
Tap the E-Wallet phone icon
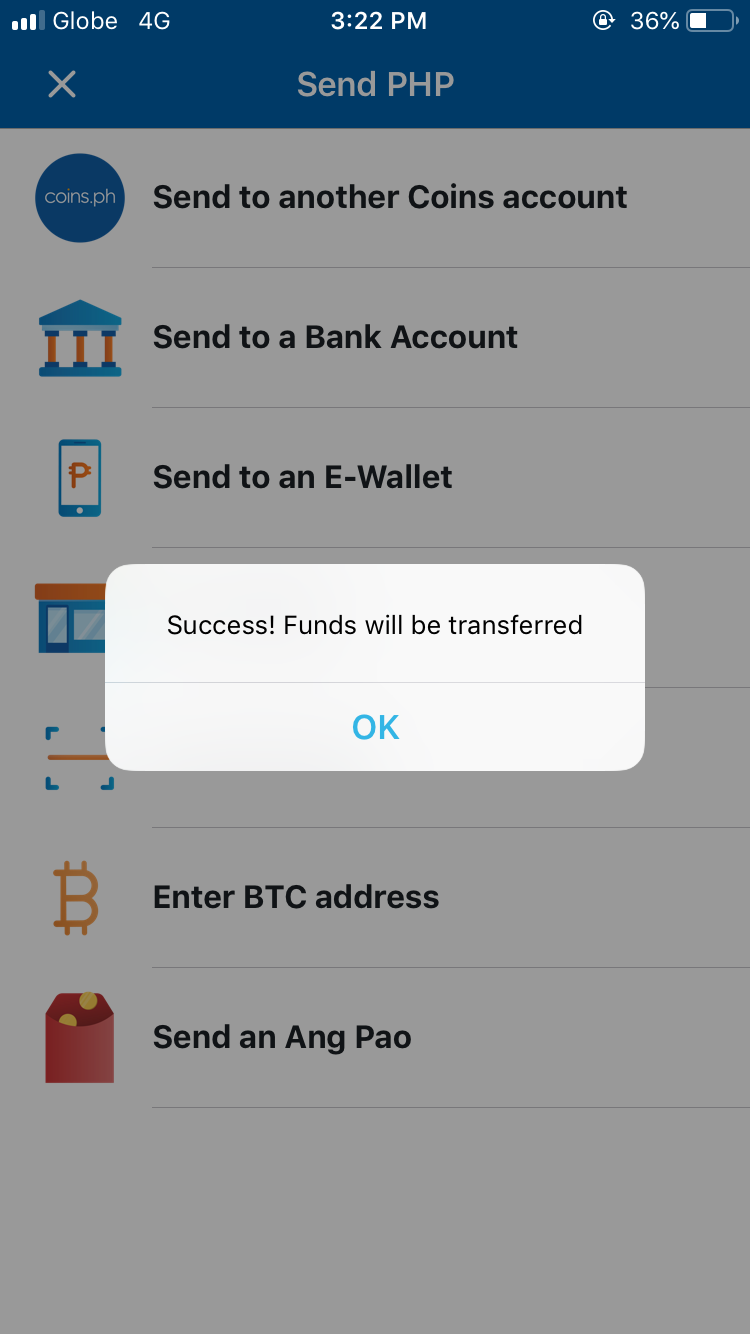coord(80,477)
